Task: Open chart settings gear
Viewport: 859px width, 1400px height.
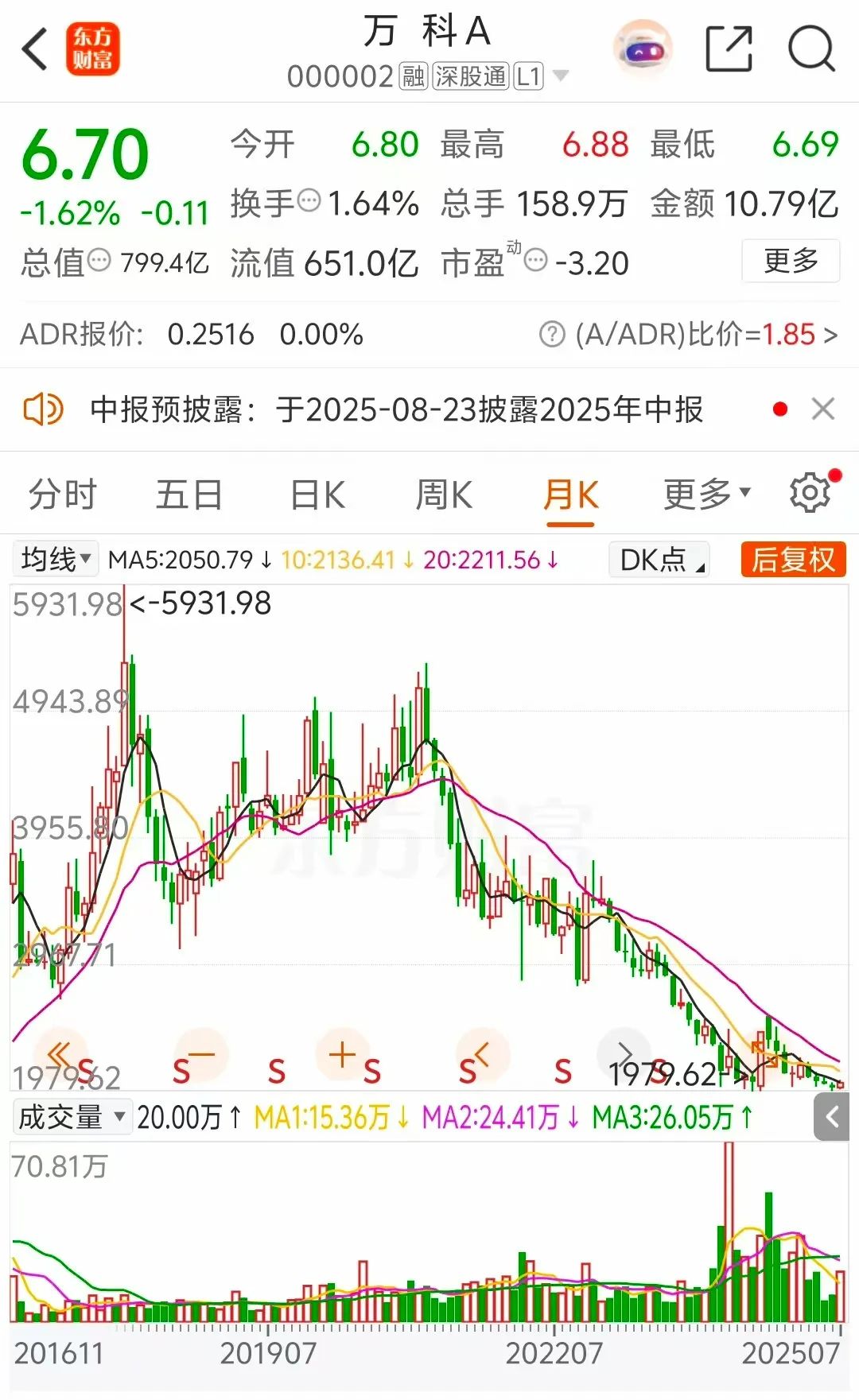Action: click(810, 493)
